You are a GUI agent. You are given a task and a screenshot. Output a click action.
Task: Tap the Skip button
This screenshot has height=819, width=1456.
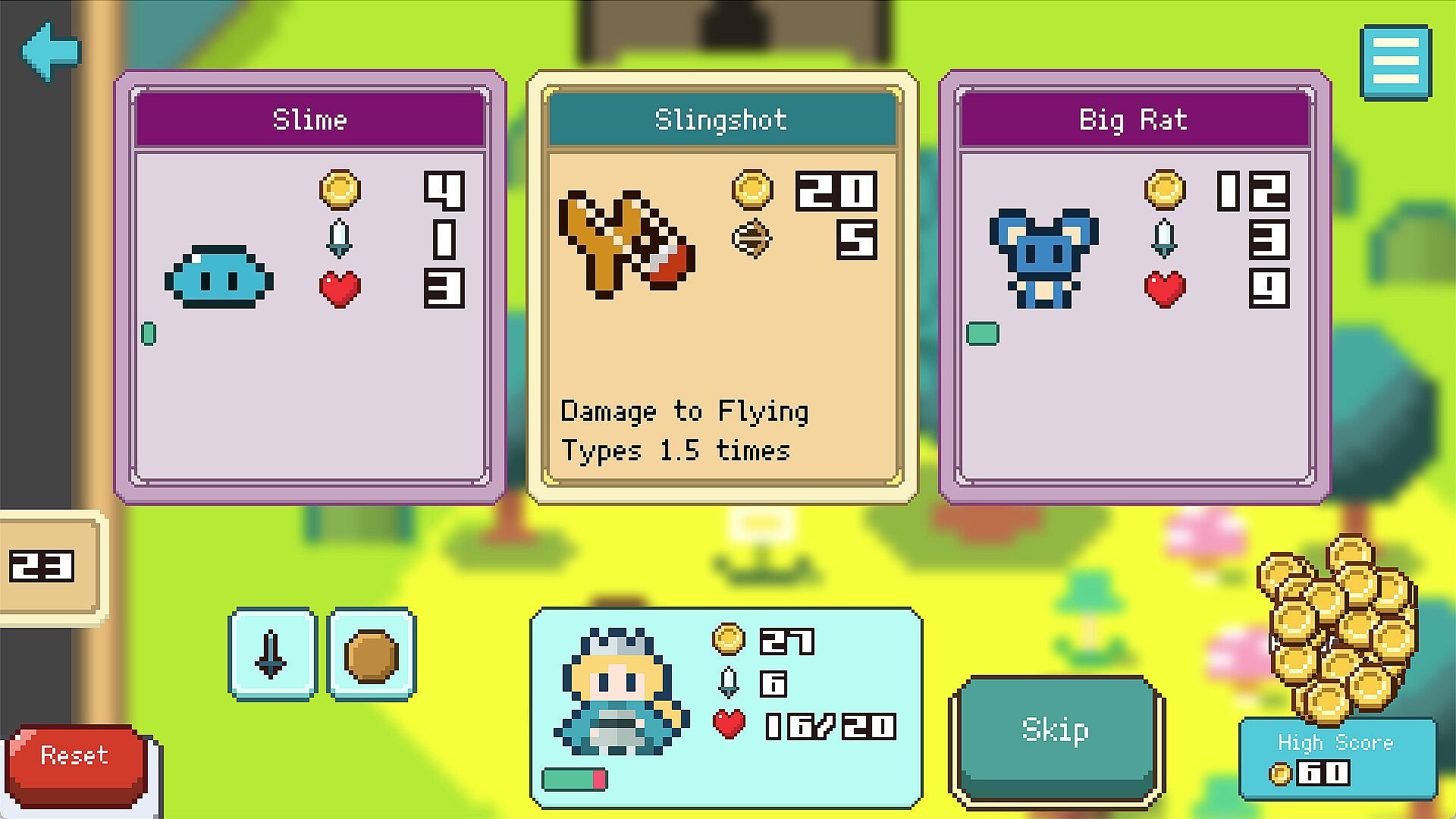(1056, 732)
